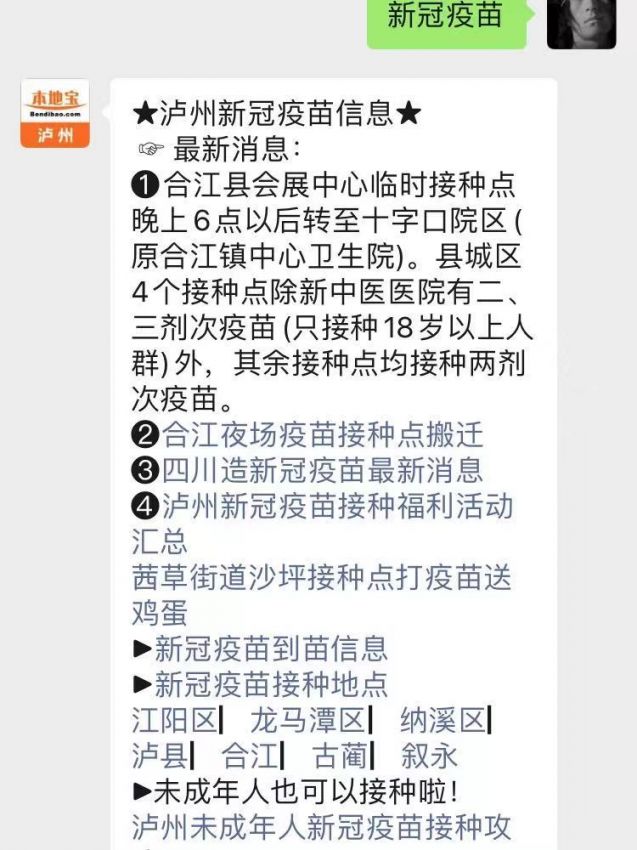
Task: Open 茜草街道沙坪接种点打疫苗送鸡蛋 link
Action: tap(320, 577)
